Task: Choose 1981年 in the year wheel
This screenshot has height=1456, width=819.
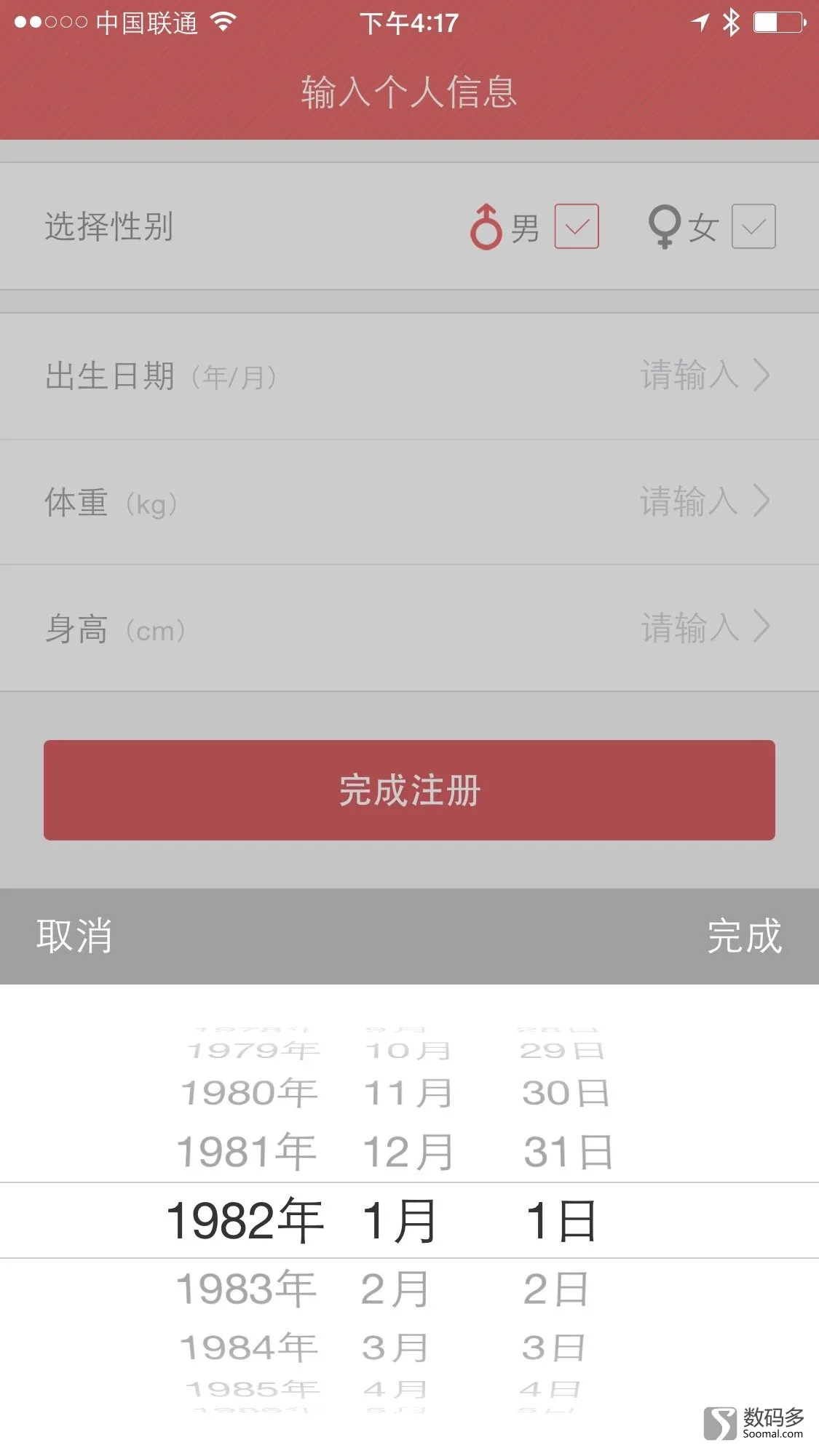Action: [246, 1152]
